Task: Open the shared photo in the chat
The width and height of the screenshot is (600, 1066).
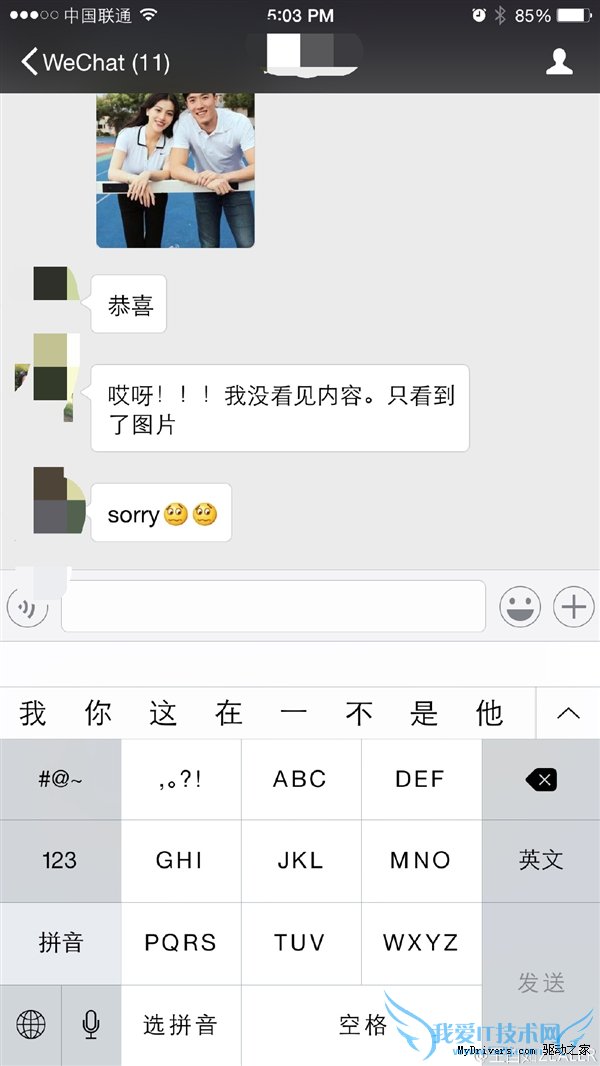Action: coord(176,170)
